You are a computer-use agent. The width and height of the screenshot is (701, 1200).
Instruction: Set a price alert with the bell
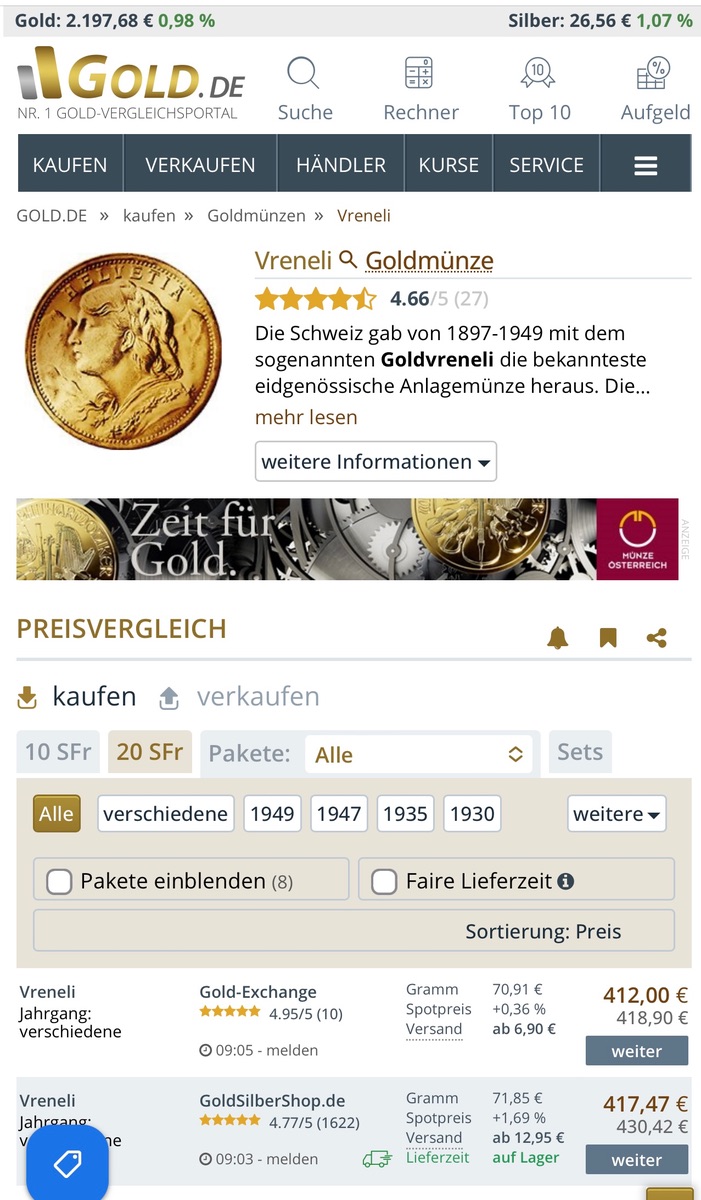pyautogui.click(x=558, y=638)
